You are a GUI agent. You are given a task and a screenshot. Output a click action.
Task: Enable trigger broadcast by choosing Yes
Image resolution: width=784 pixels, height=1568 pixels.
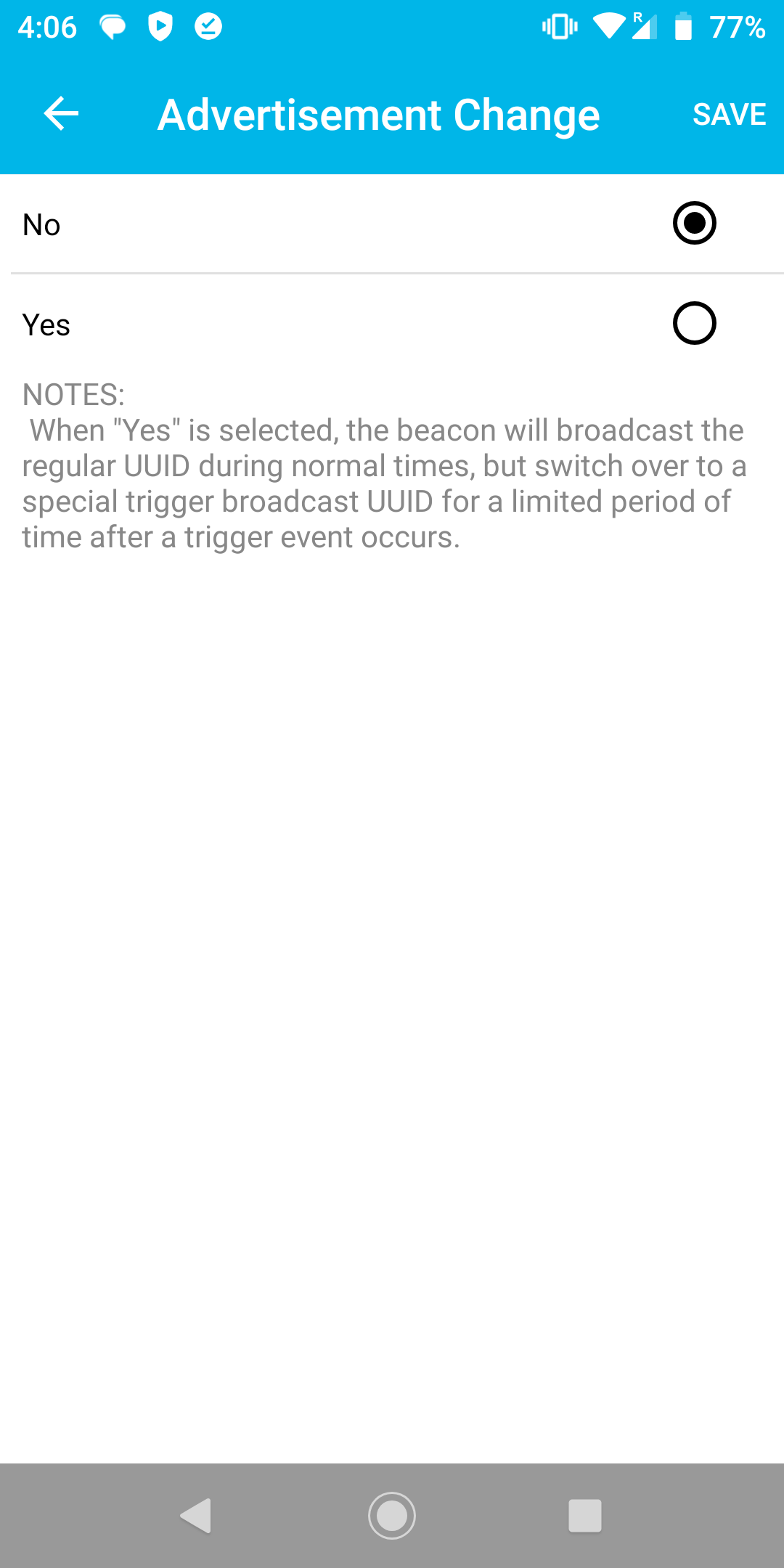pos(694,324)
